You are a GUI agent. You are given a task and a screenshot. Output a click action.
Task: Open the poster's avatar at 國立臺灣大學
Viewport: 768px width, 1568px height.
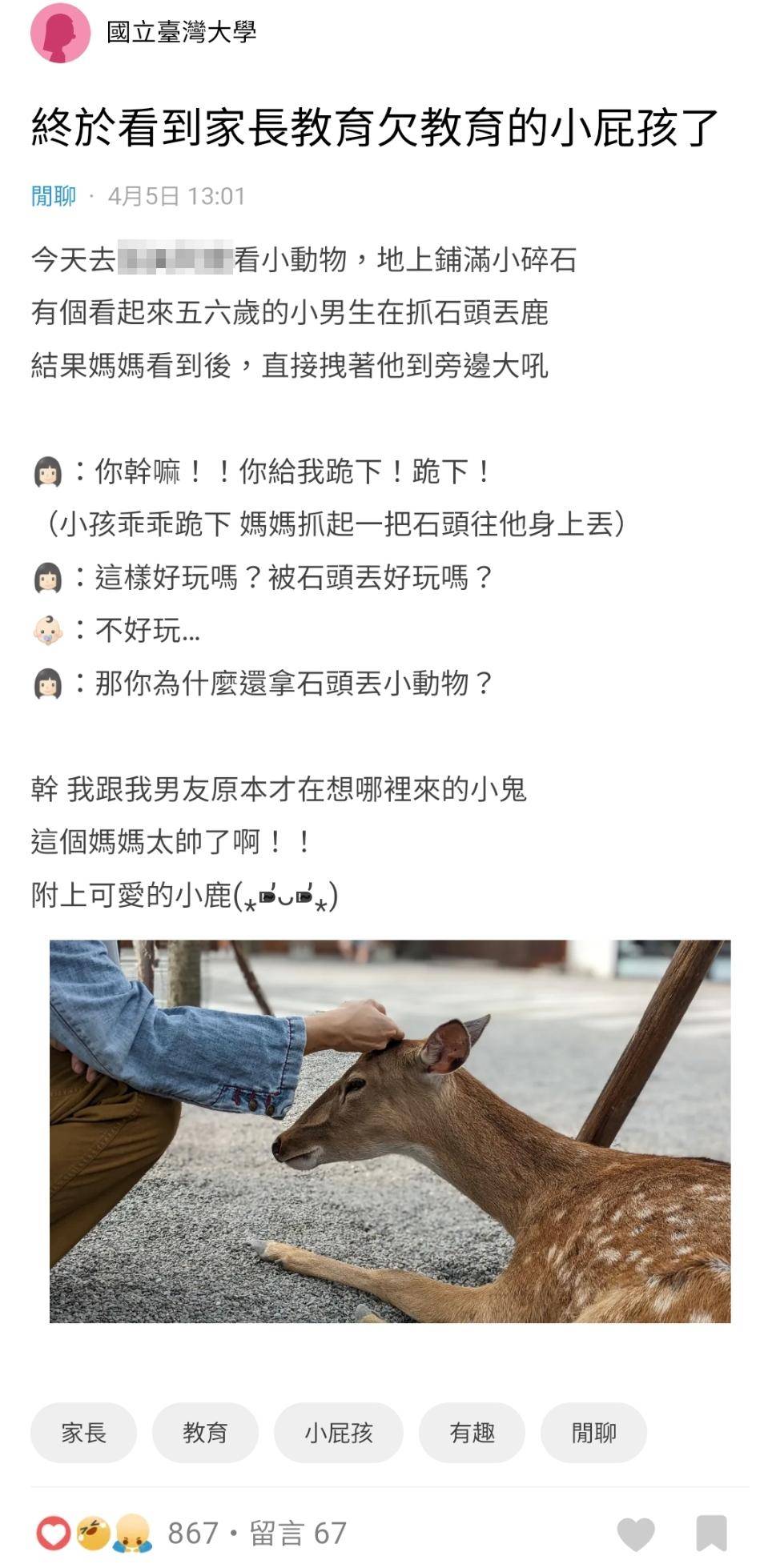60,33
